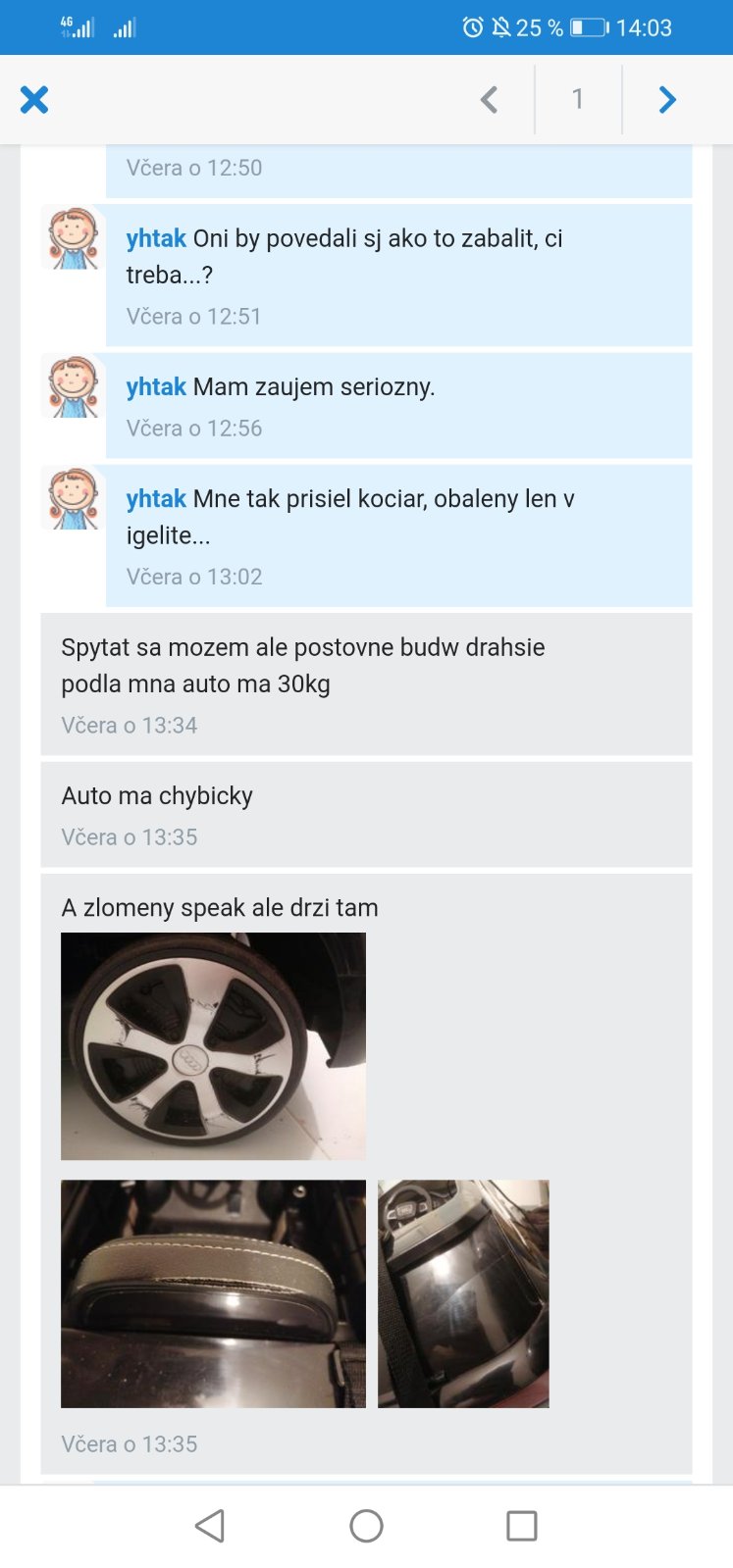
Task: Tap yhtak's name in 'Oni by povedali' message
Action: pos(156,238)
